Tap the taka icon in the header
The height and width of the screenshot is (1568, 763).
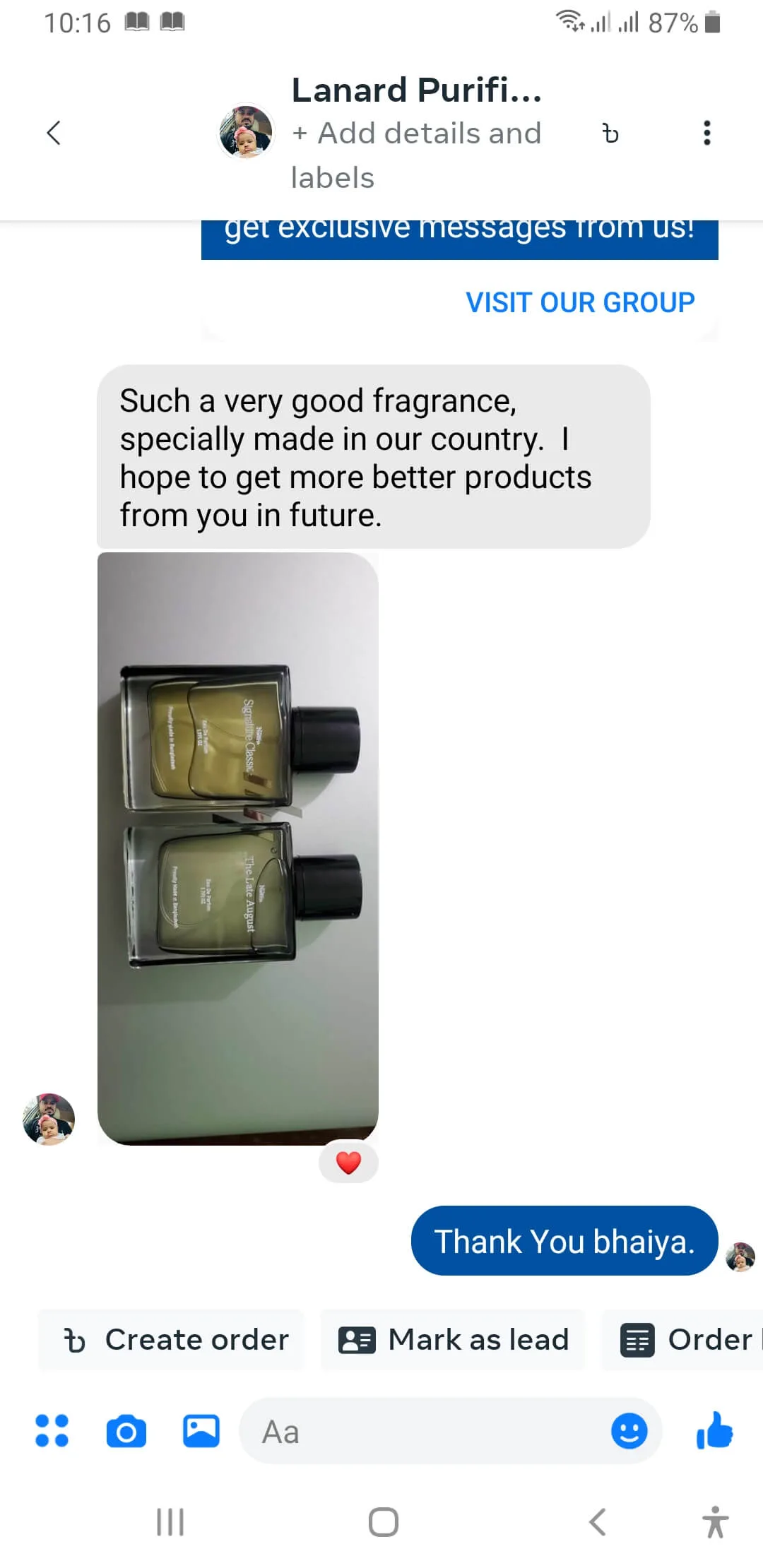tap(610, 133)
